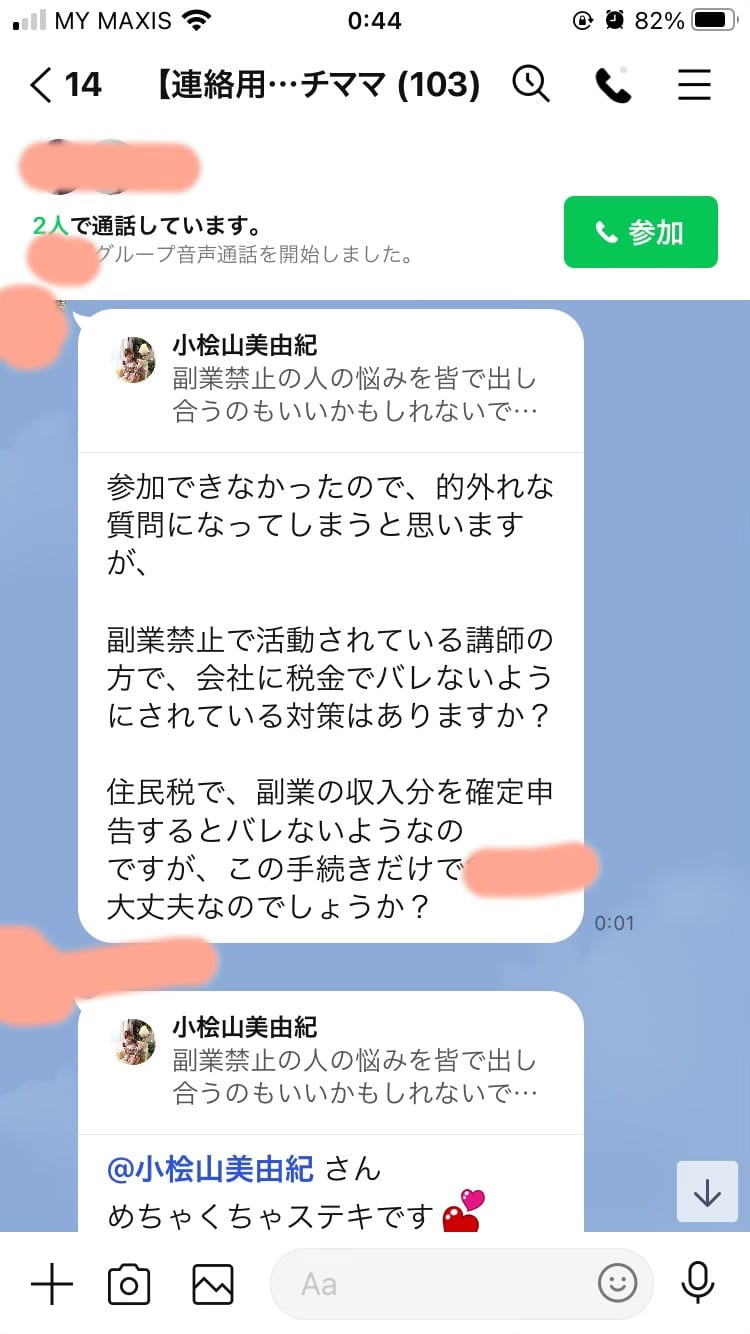Open quoted 小桧山美由紀 message in first bubble
The height and width of the screenshot is (1334, 750).
point(330,380)
